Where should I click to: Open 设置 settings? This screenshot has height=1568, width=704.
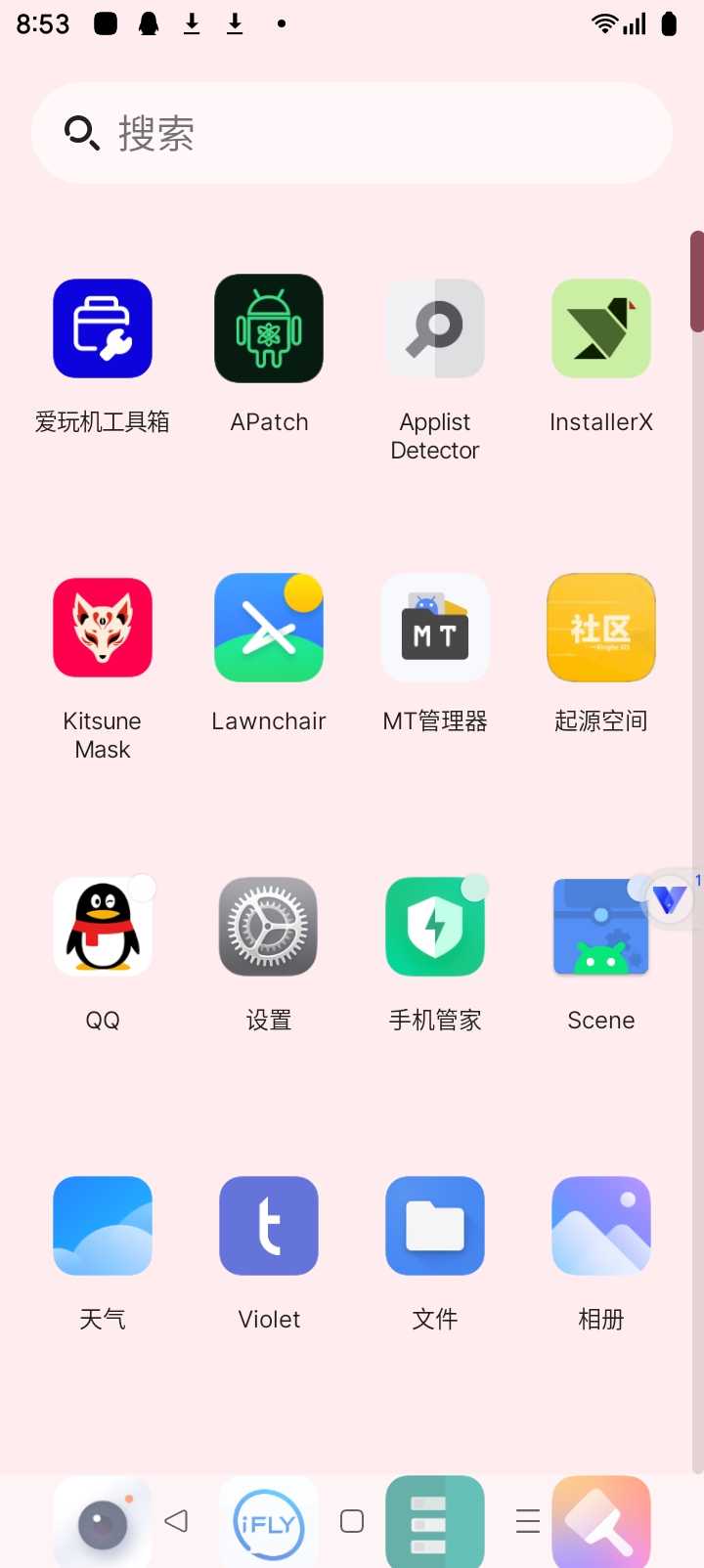(269, 927)
